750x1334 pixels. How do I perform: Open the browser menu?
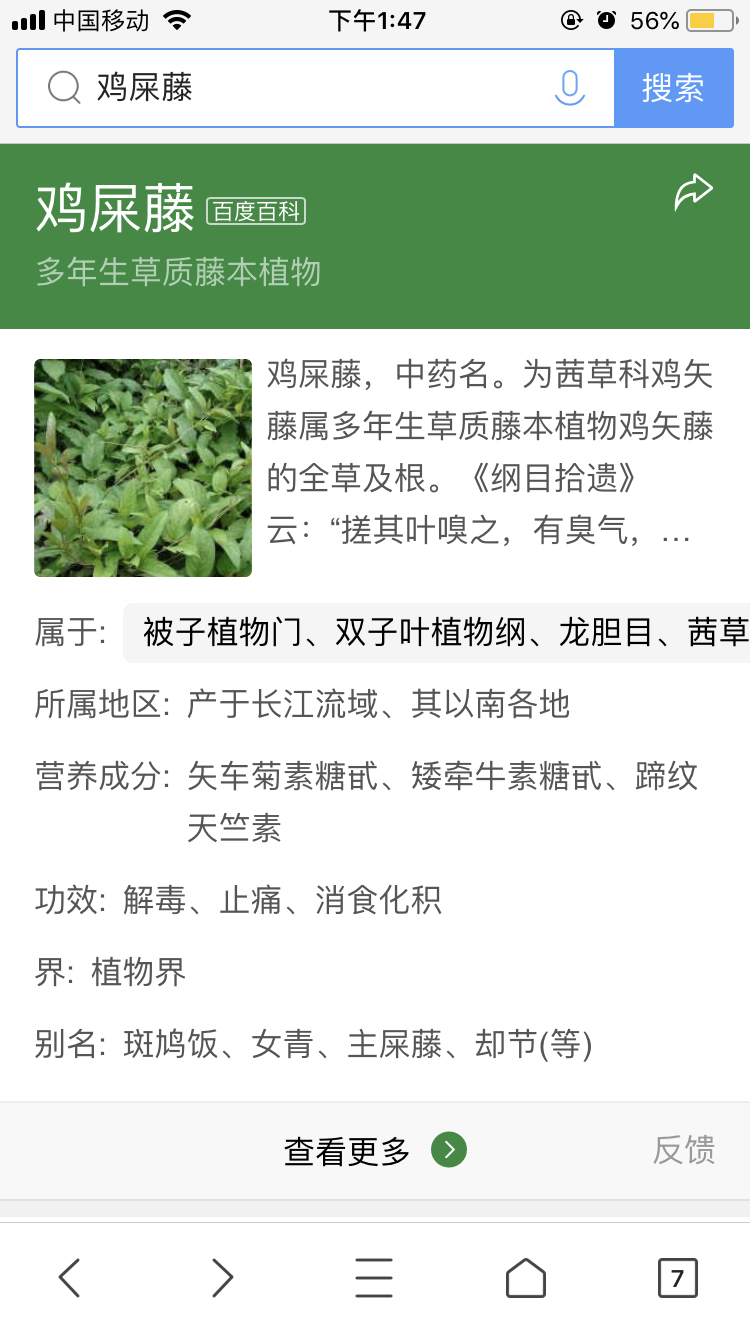pyautogui.click(x=374, y=1277)
